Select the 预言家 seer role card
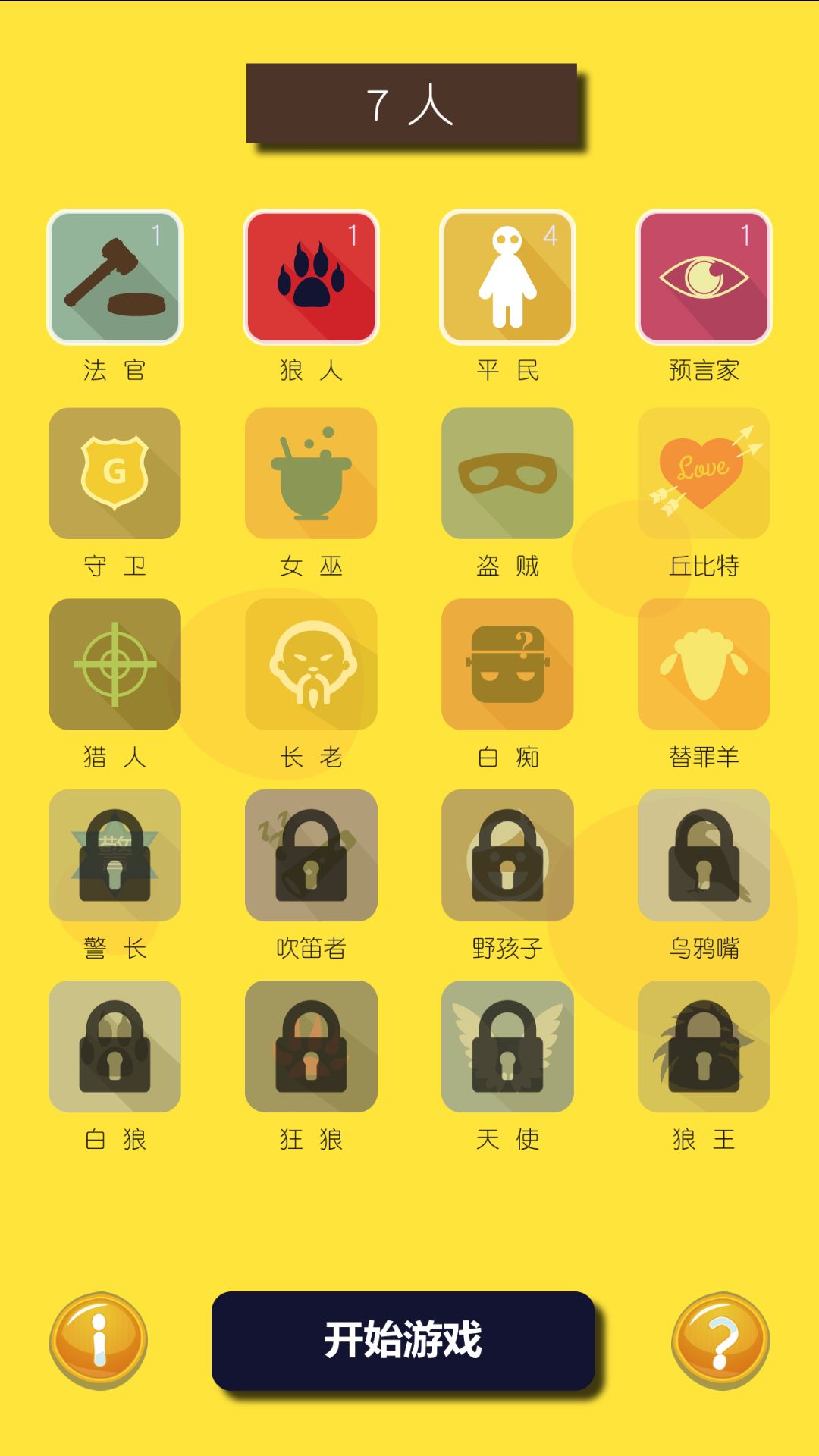This screenshot has width=819, height=1456. point(704,277)
